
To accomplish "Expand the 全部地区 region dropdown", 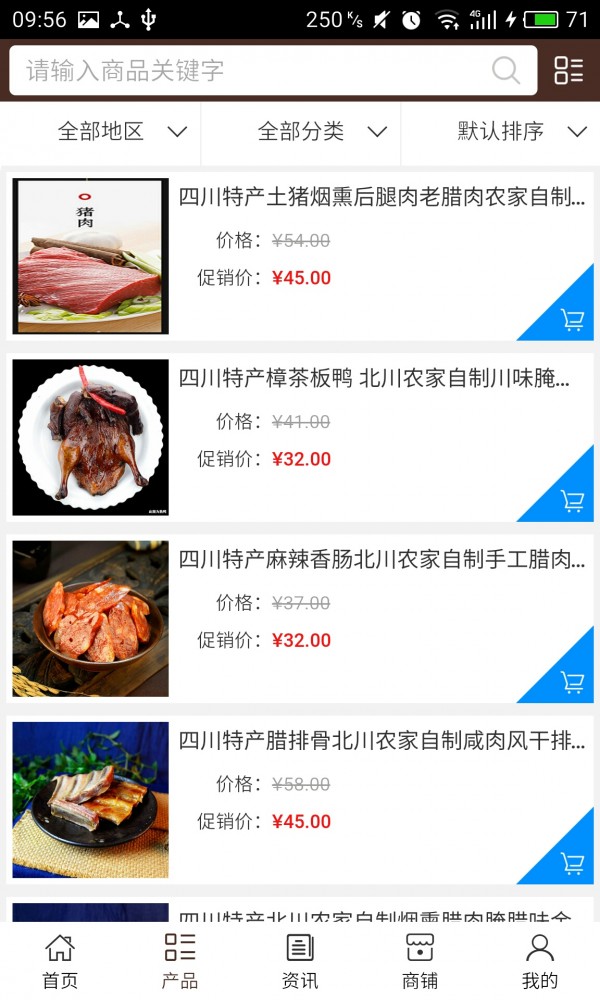I will pos(122,132).
